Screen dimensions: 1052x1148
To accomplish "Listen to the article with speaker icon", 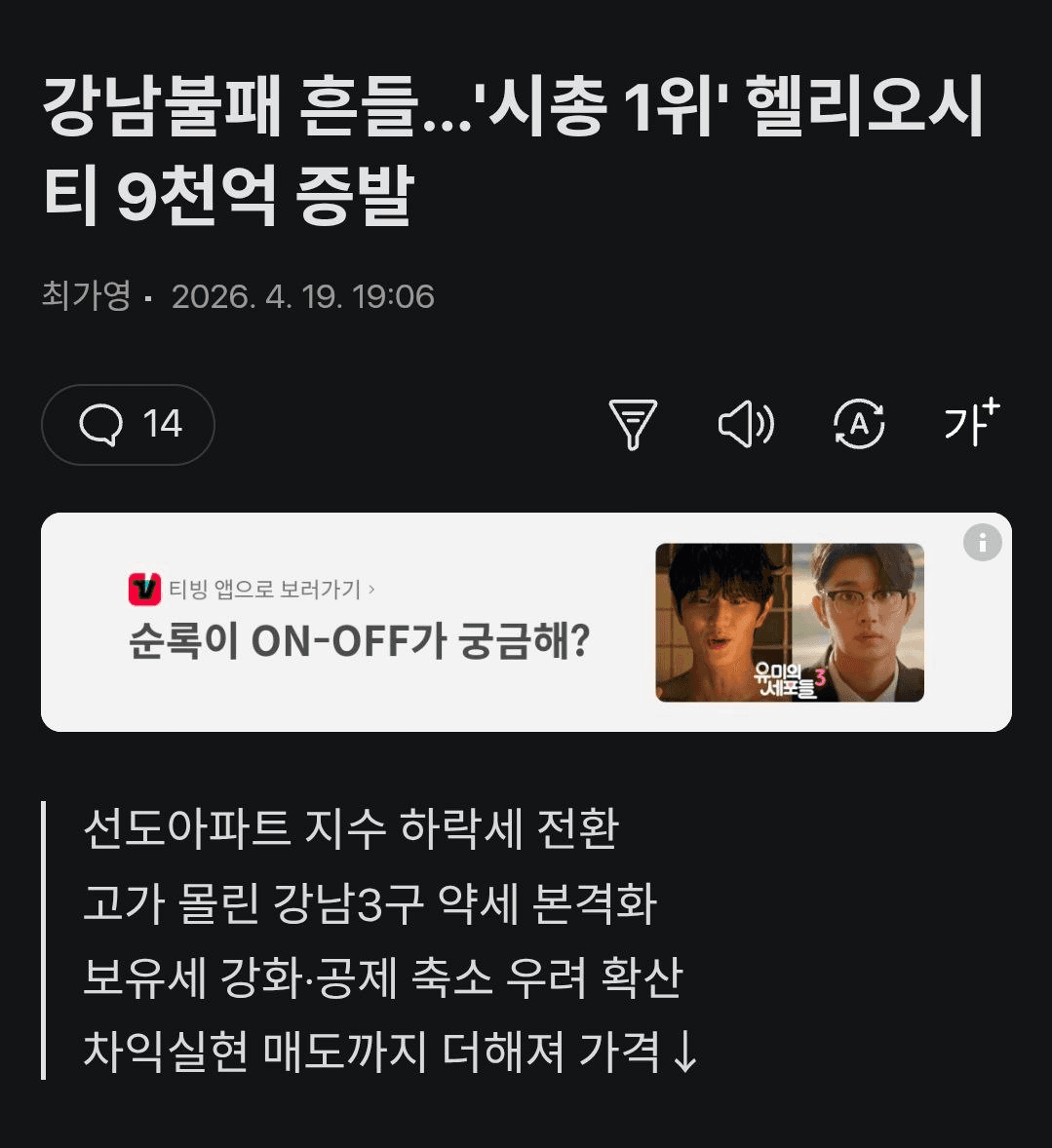I will pyautogui.click(x=746, y=425).
